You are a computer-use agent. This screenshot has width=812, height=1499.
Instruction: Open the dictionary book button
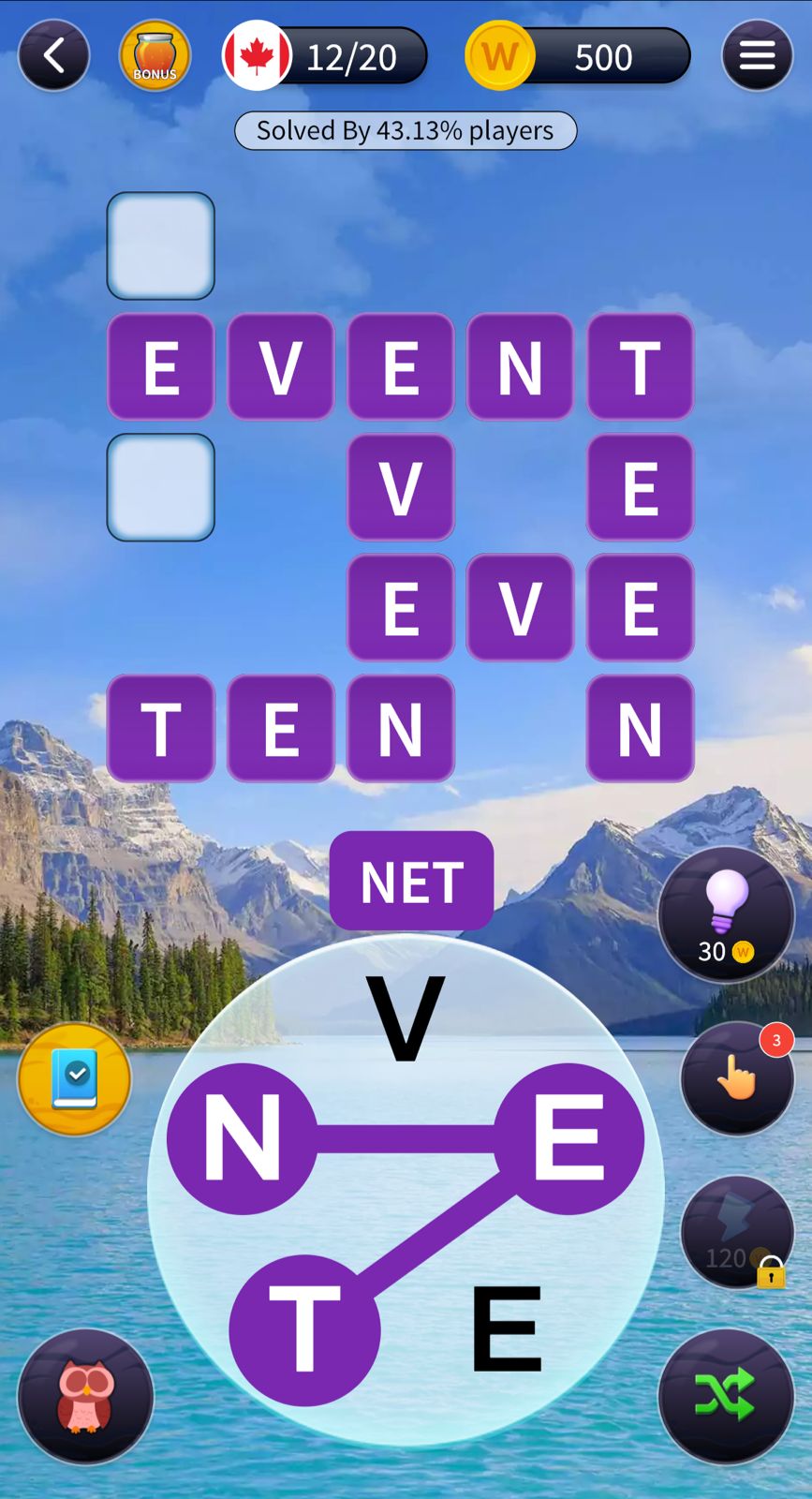(x=75, y=1078)
